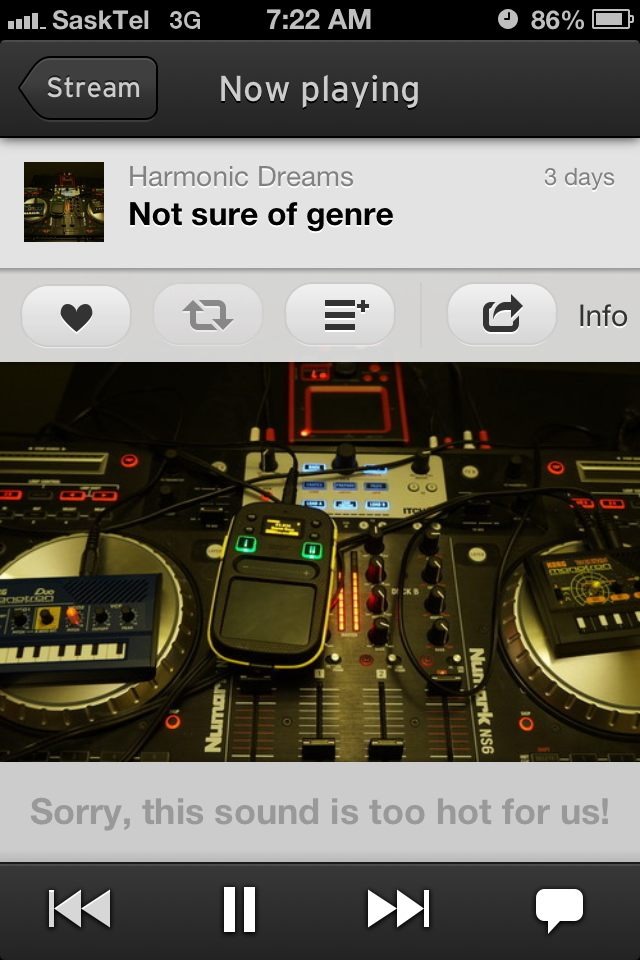This screenshot has height=960, width=640.
Task: Repost this sound
Action: pos(208,316)
